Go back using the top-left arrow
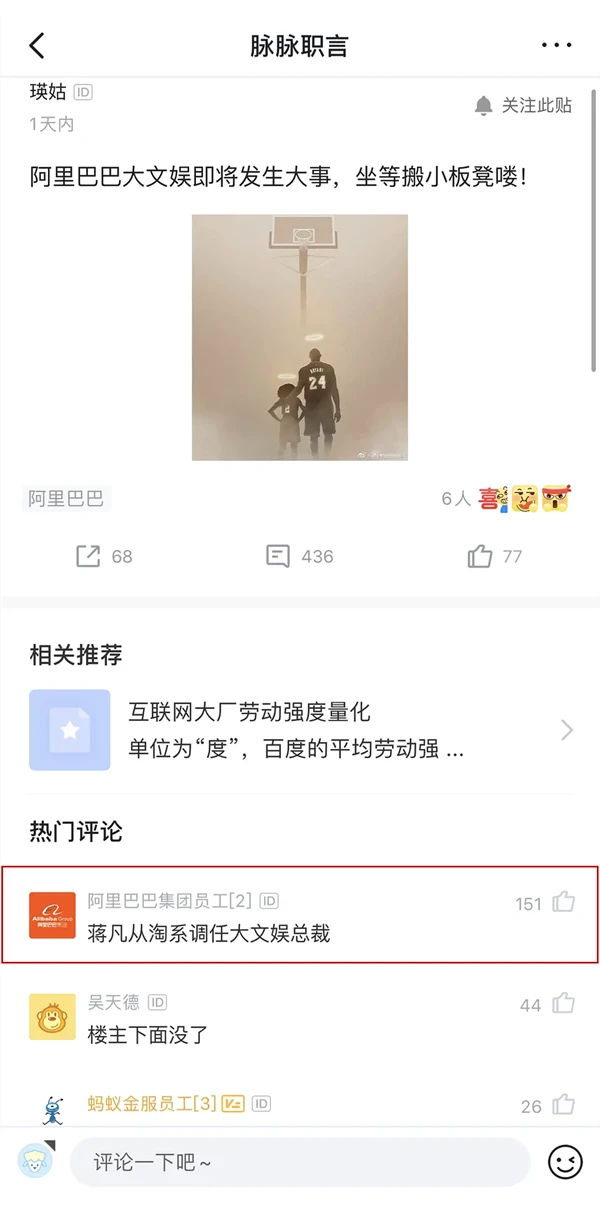The image size is (600, 1217). (x=37, y=46)
